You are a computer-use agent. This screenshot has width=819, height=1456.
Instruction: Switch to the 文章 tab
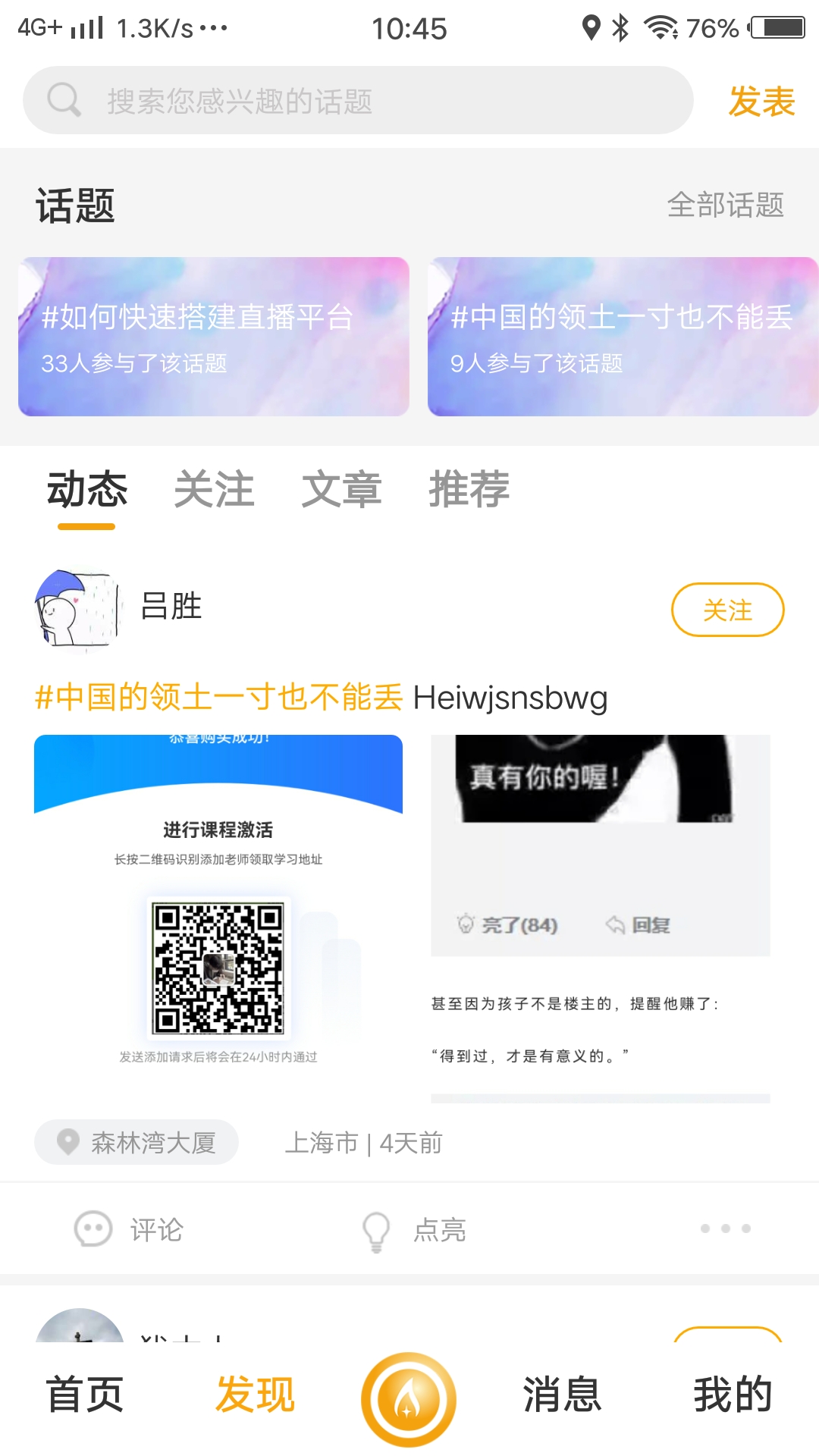(x=342, y=490)
